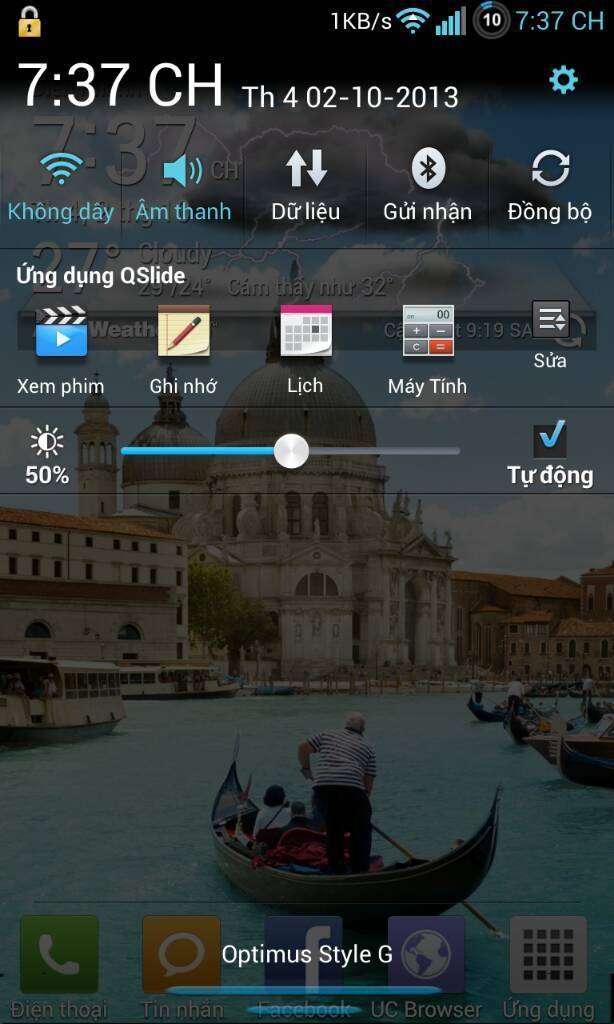
Task: Uncheck Tự động auto brightness checkbox
Action: [x=550, y=439]
